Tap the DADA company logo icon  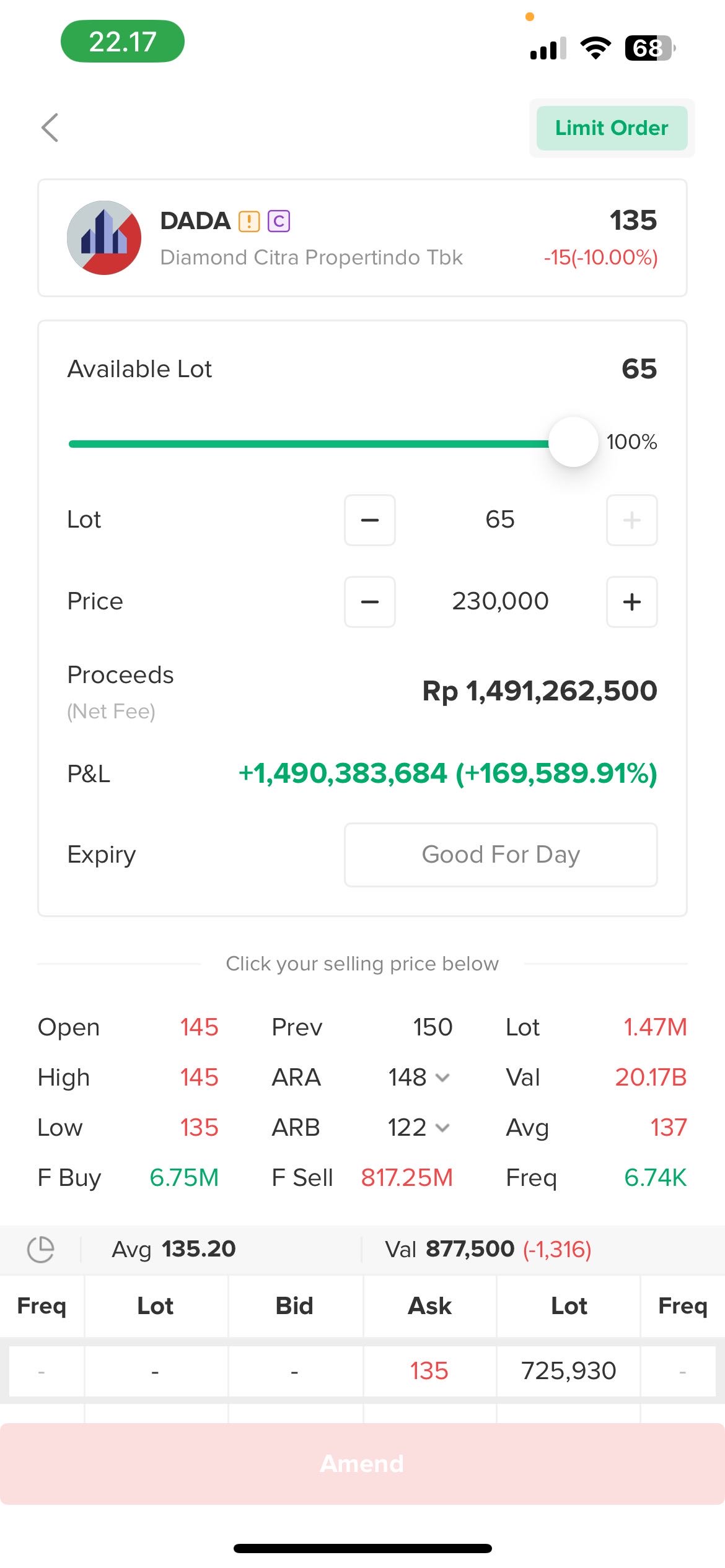pos(104,237)
